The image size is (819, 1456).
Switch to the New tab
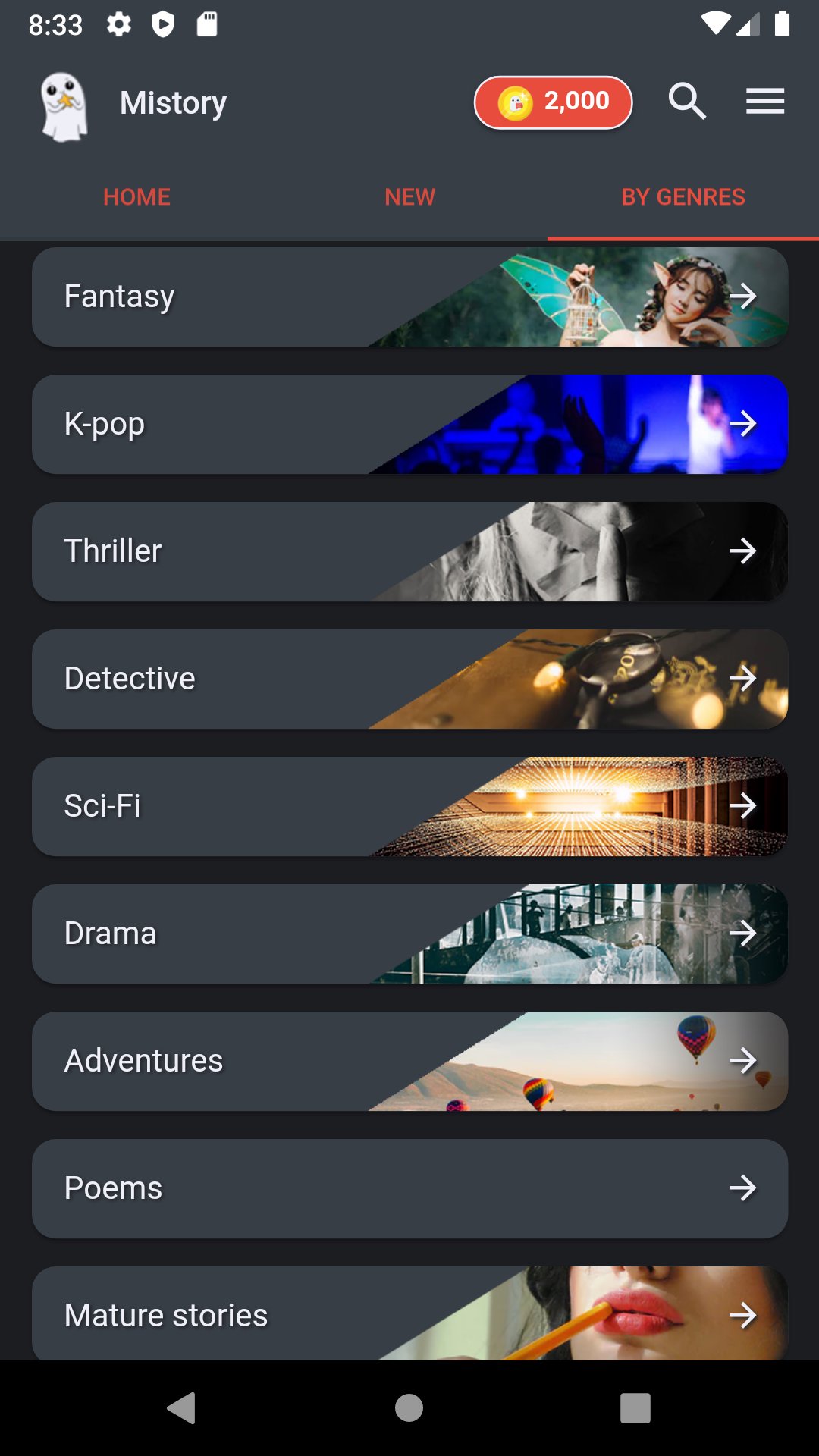[x=409, y=197]
